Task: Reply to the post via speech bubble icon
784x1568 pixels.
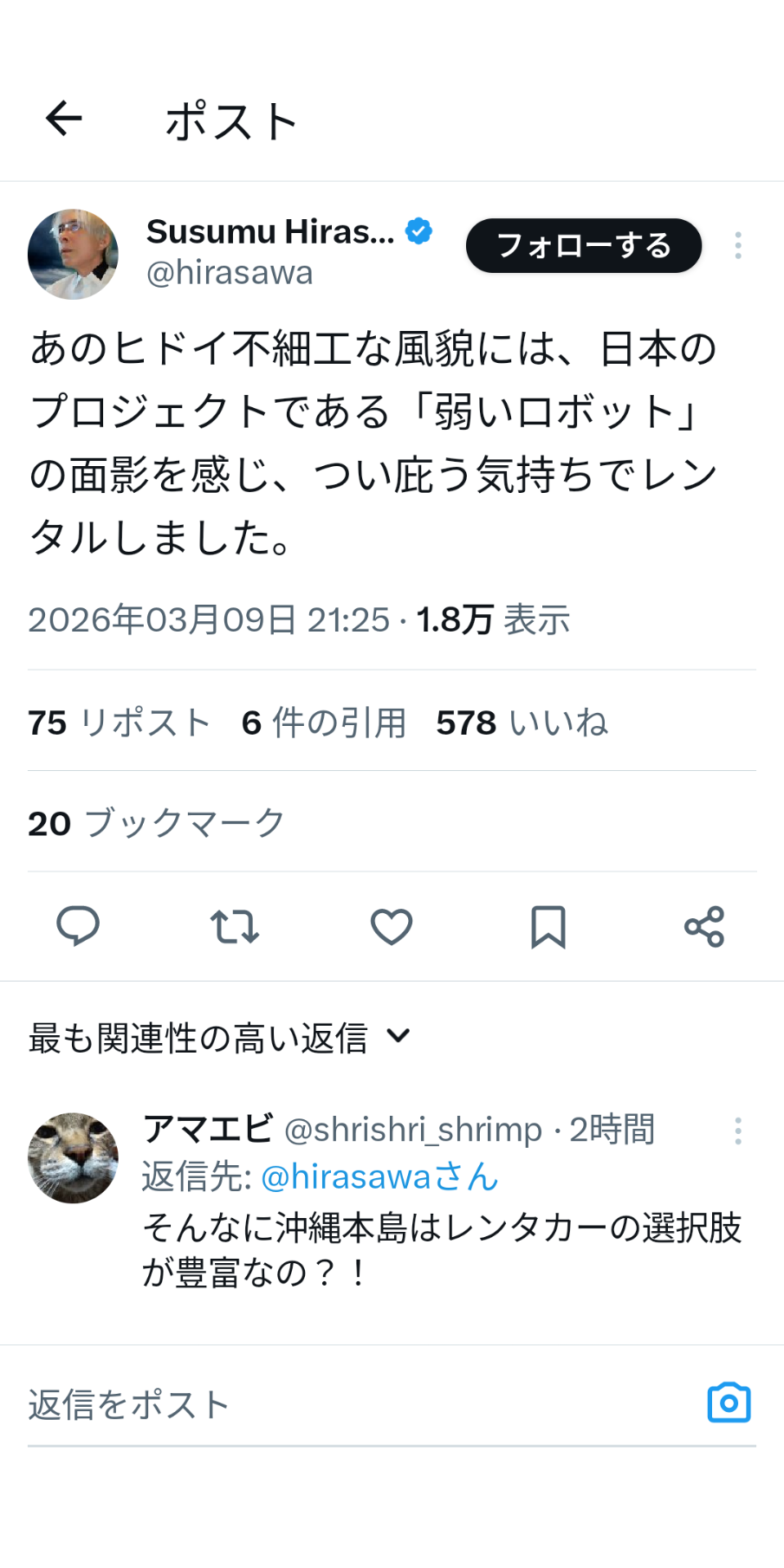Action: [78, 927]
